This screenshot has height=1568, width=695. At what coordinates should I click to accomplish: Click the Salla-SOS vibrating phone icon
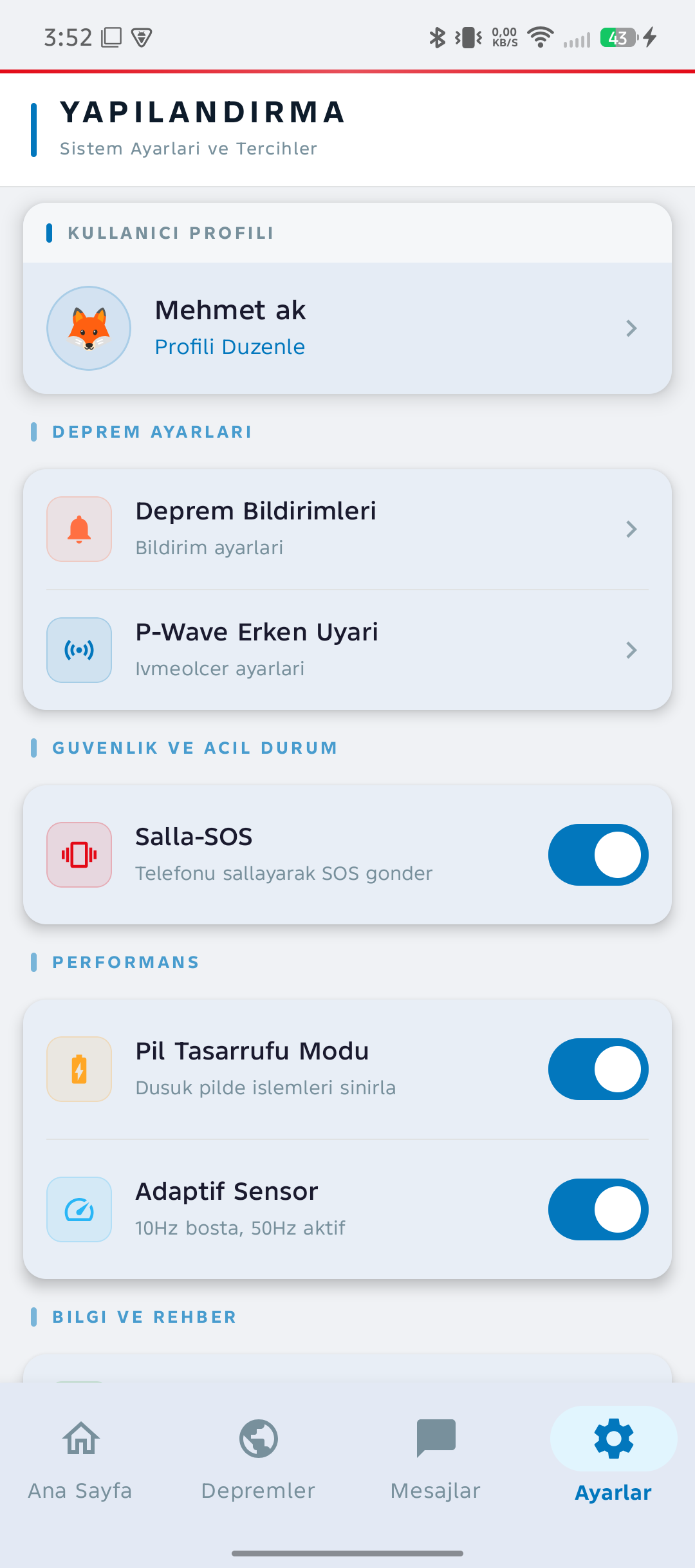click(79, 855)
